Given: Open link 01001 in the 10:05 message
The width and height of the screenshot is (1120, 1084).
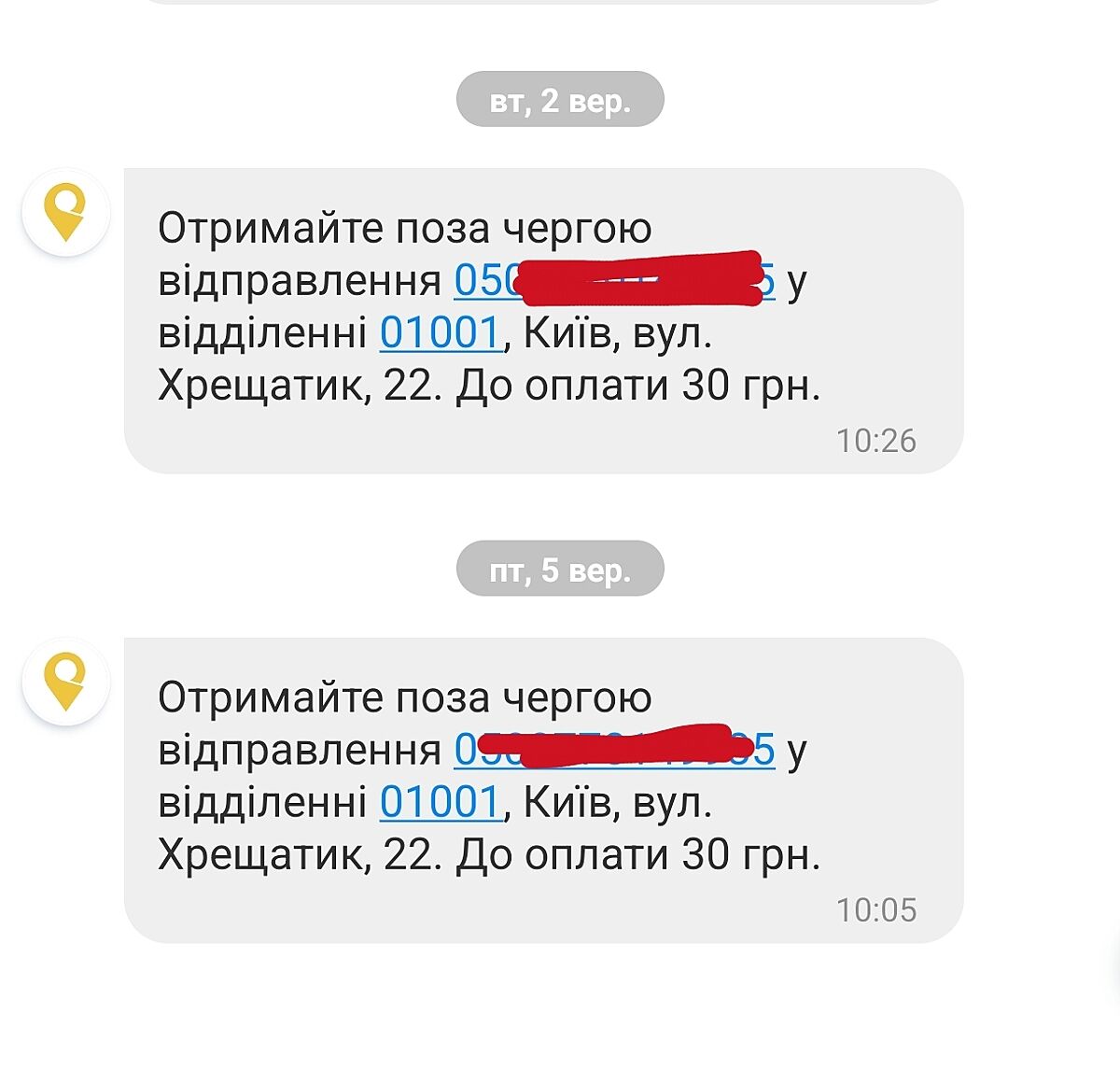Looking at the screenshot, I should (x=441, y=802).
